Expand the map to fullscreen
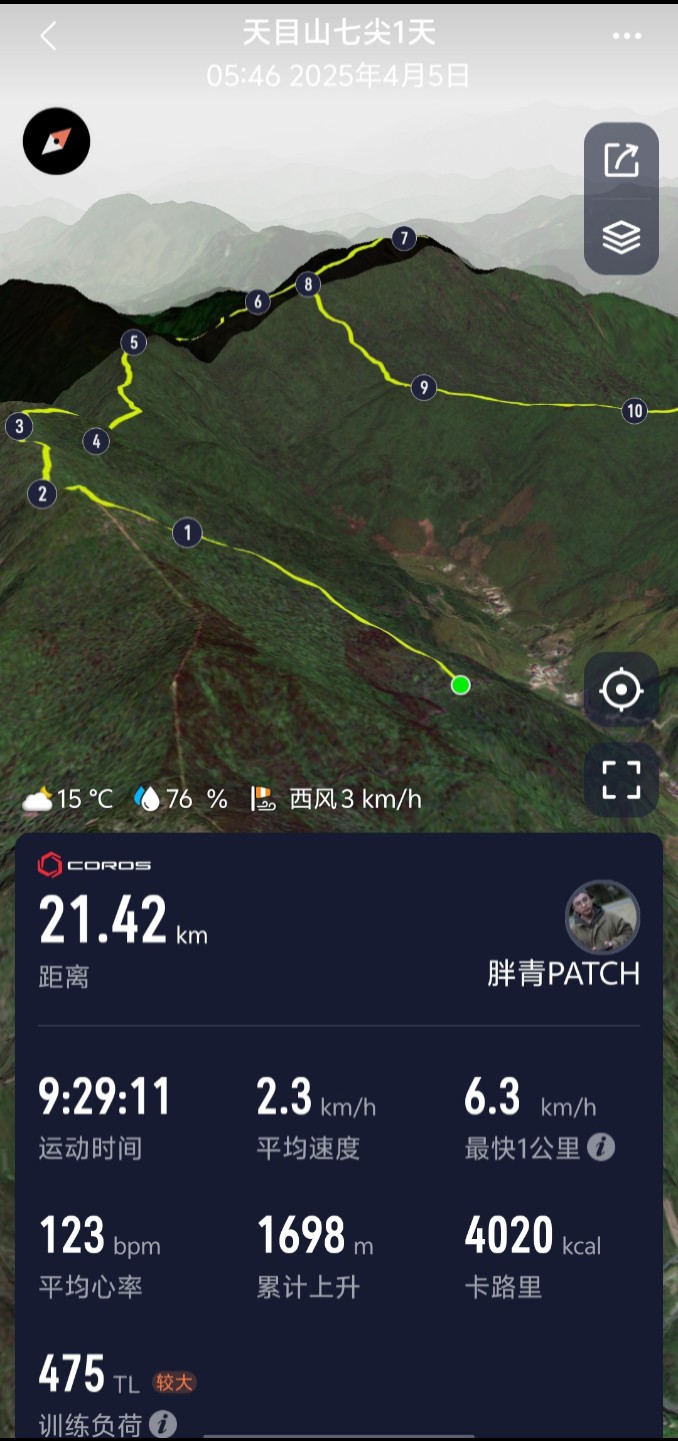The height and width of the screenshot is (1441, 678). click(x=621, y=780)
